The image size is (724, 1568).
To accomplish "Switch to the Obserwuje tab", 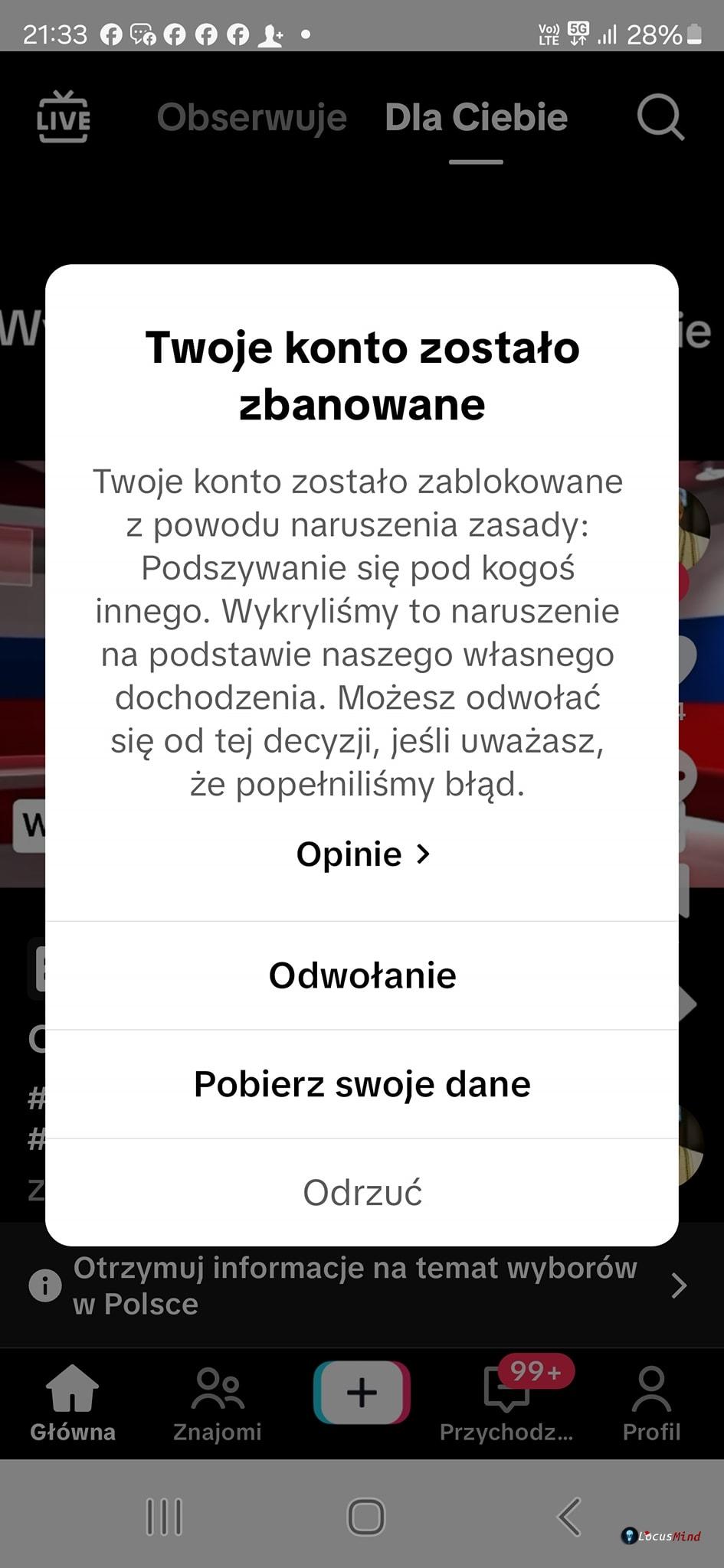I will click(x=252, y=117).
